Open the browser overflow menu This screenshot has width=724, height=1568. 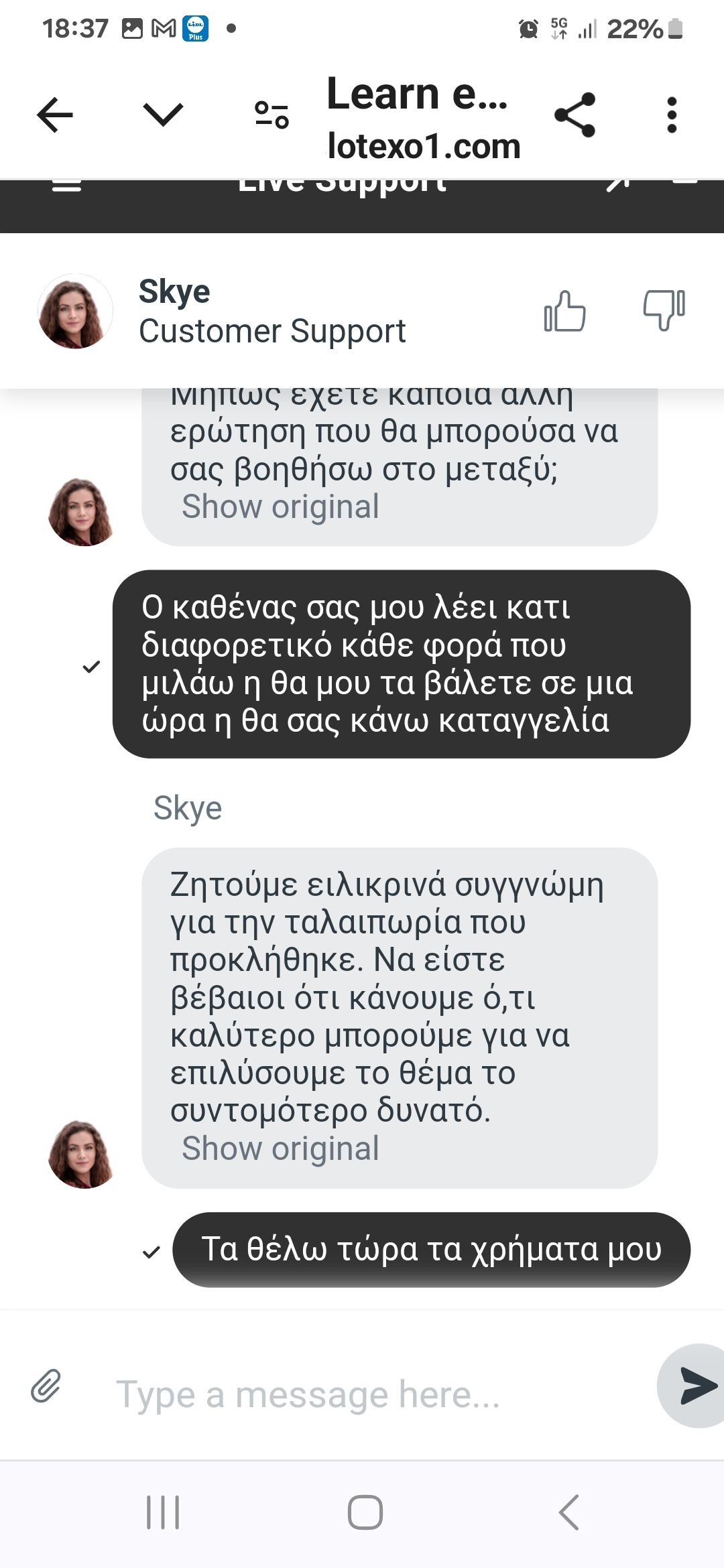coord(672,115)
